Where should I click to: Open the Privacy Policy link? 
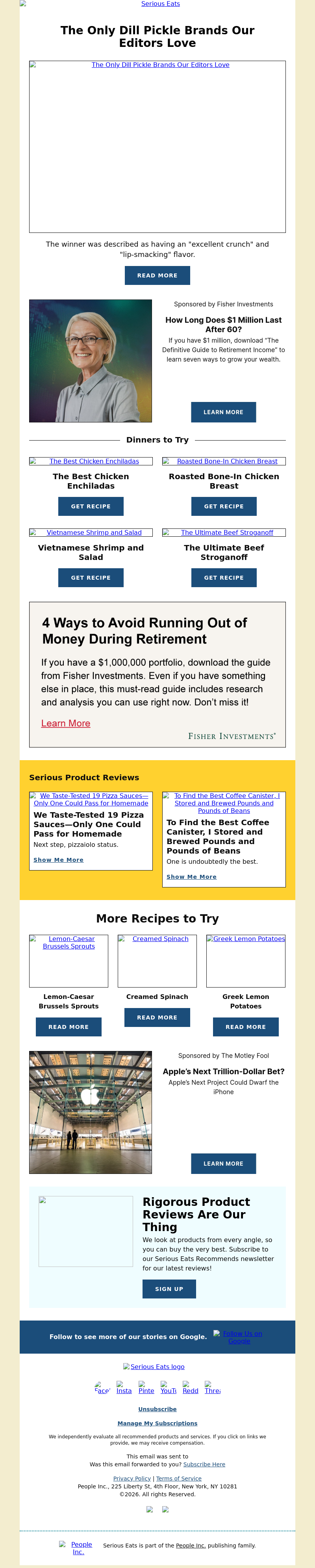tap(132, 1479)
